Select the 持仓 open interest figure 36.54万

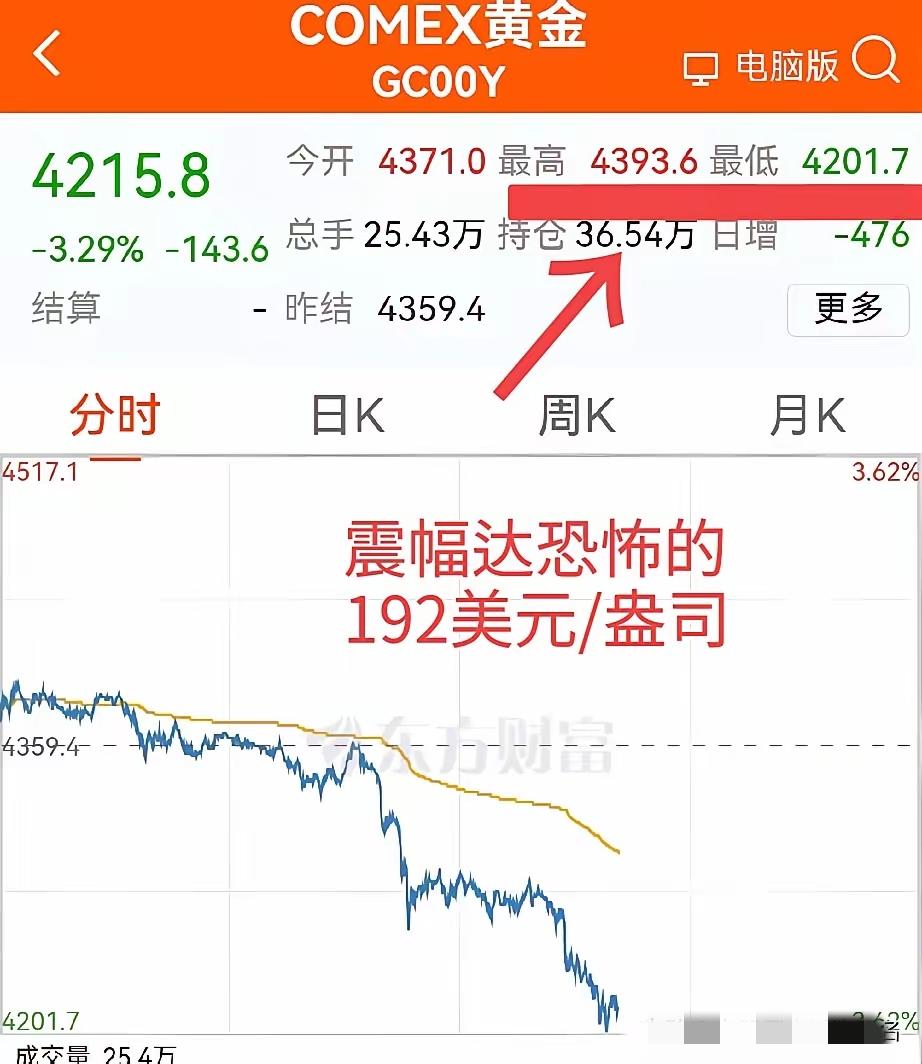[x=635, y=236]
